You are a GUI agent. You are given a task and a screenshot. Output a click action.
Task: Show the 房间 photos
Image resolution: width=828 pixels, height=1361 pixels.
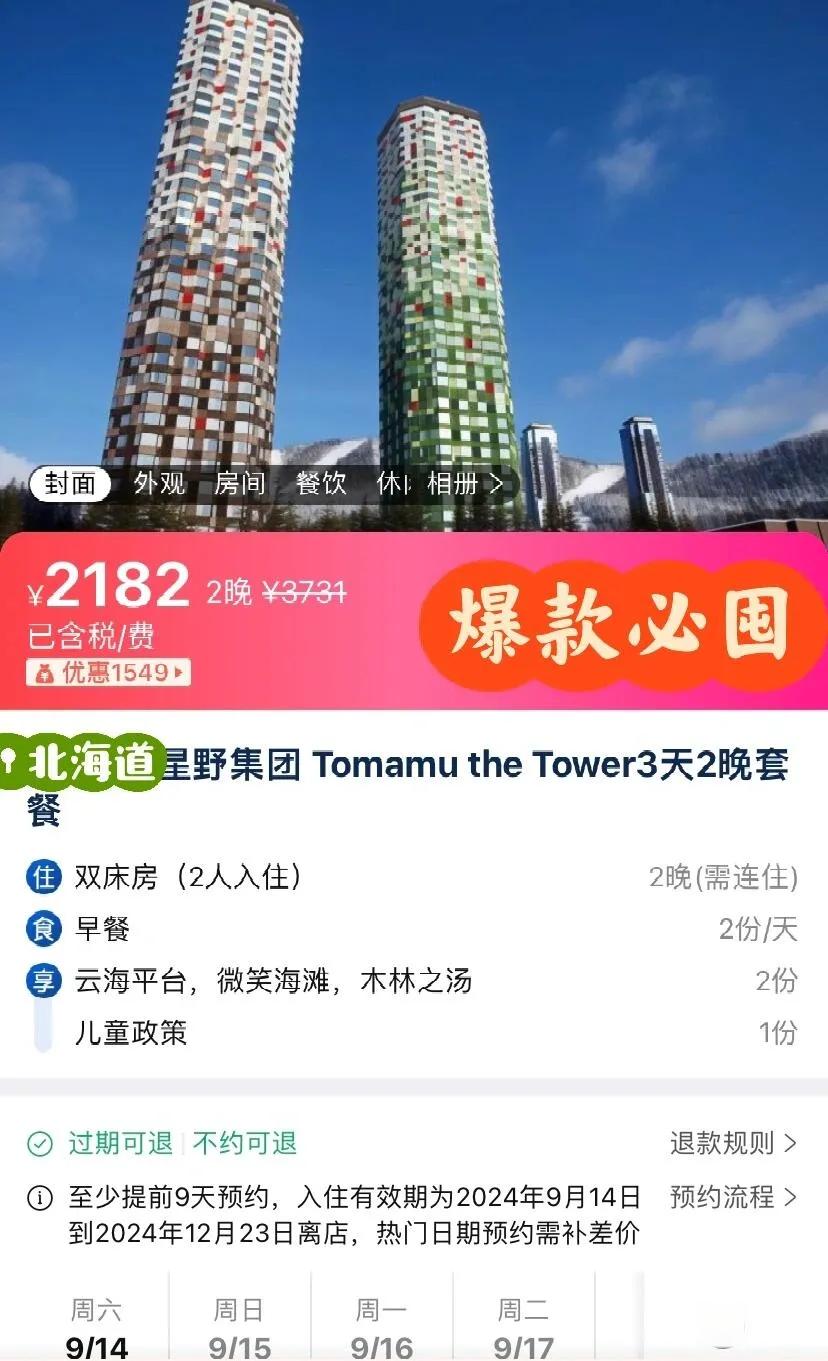[240, 484]
